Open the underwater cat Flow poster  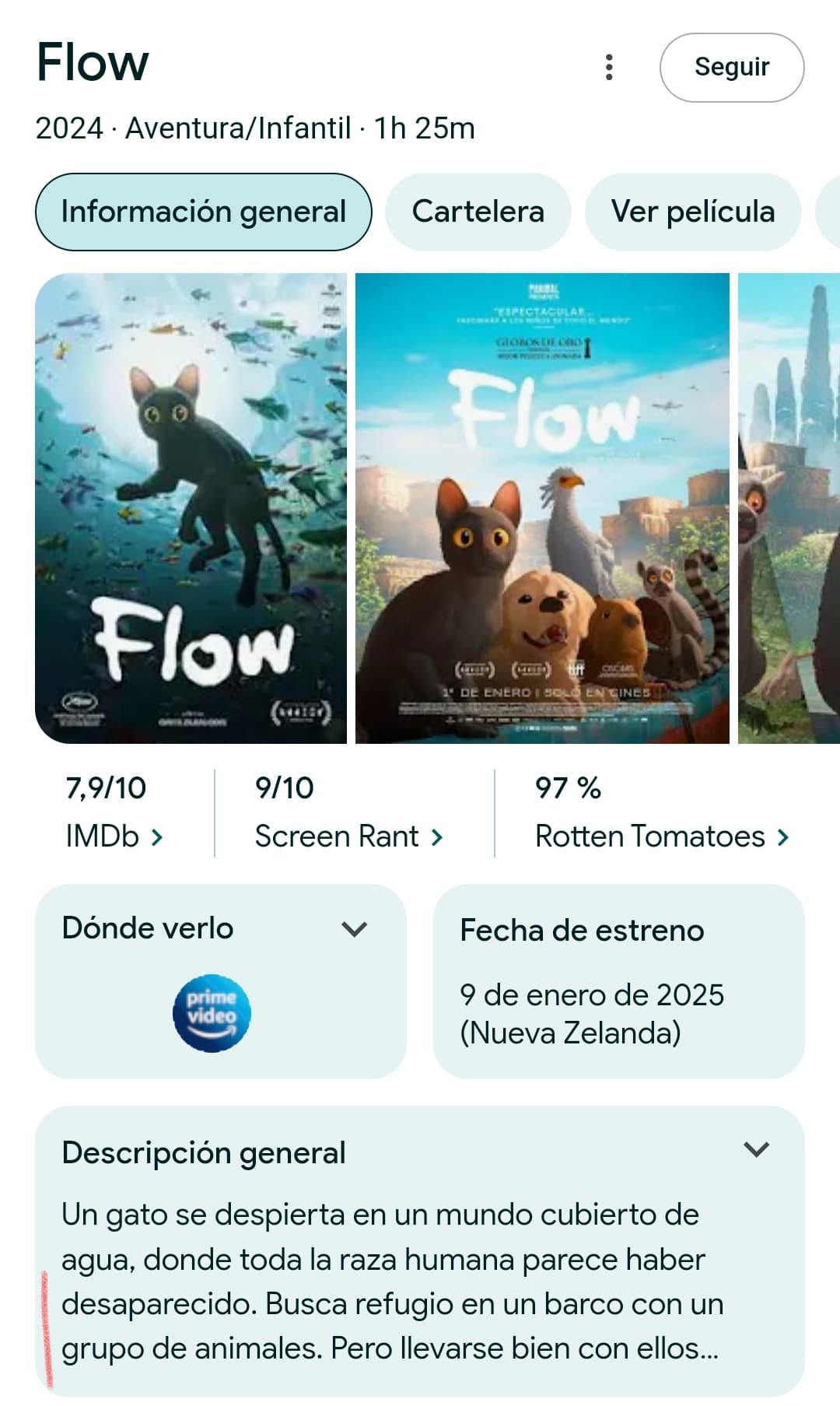(x=191, y=508)
